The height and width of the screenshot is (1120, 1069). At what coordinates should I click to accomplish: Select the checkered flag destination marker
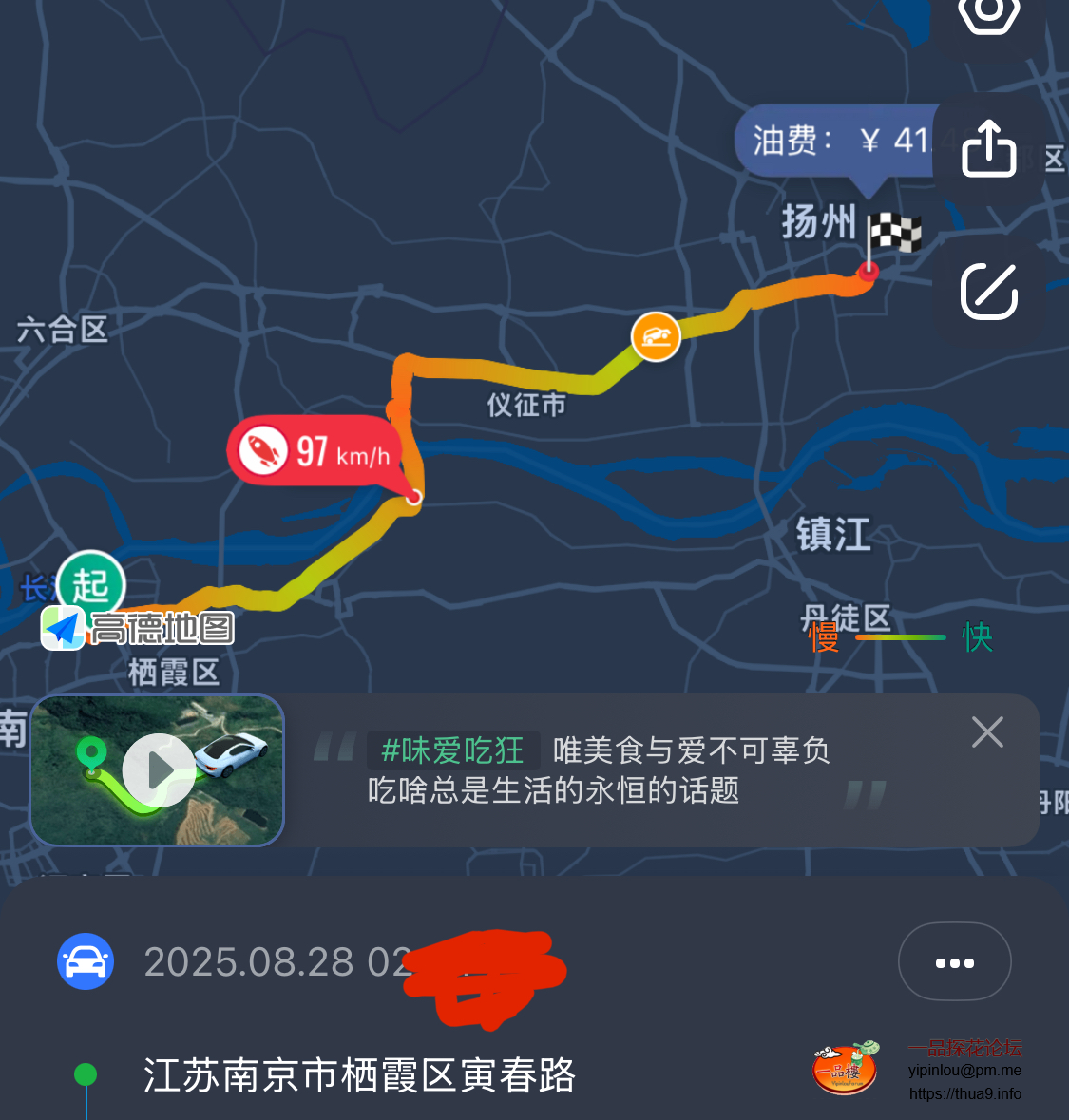click(893, 234)
